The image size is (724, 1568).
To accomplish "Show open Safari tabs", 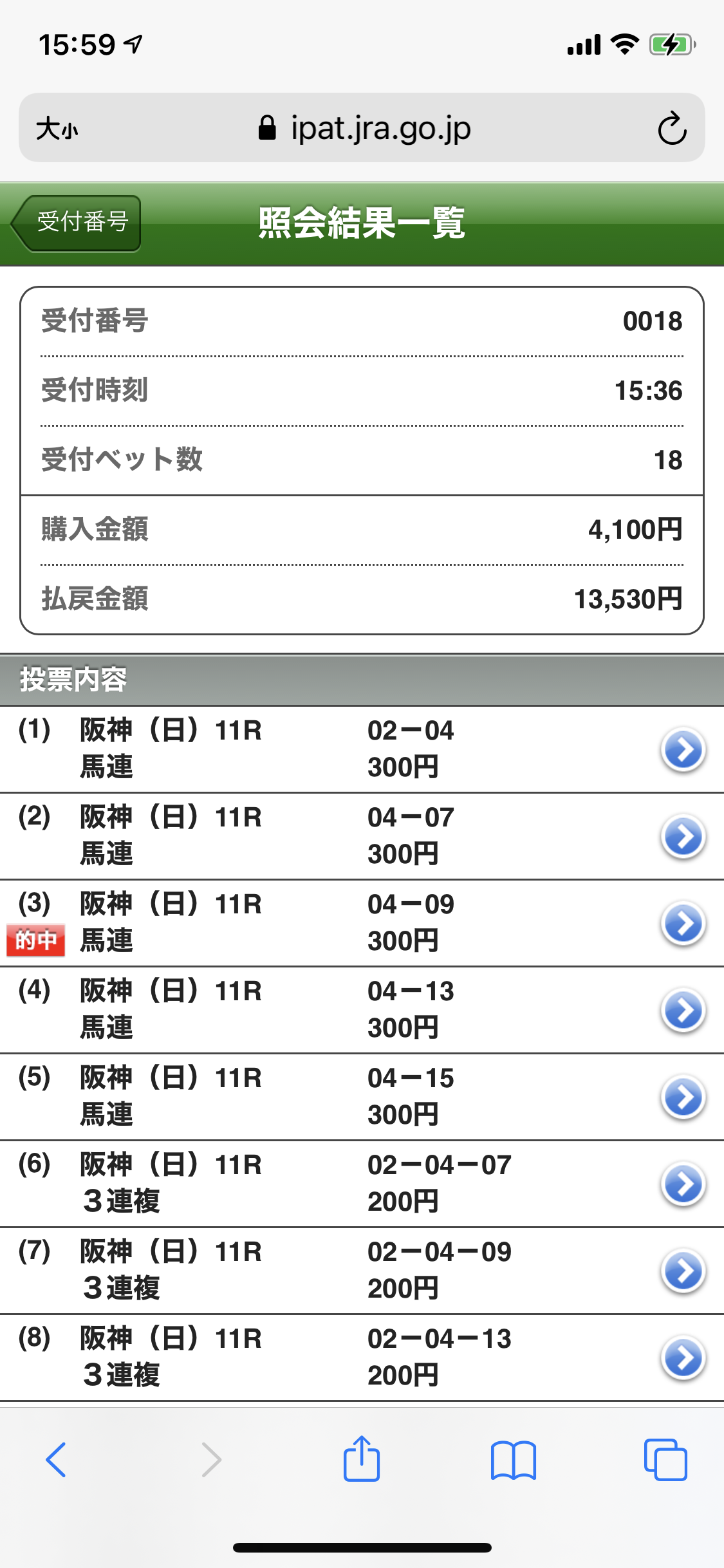I will click(x=665, y=1460).
